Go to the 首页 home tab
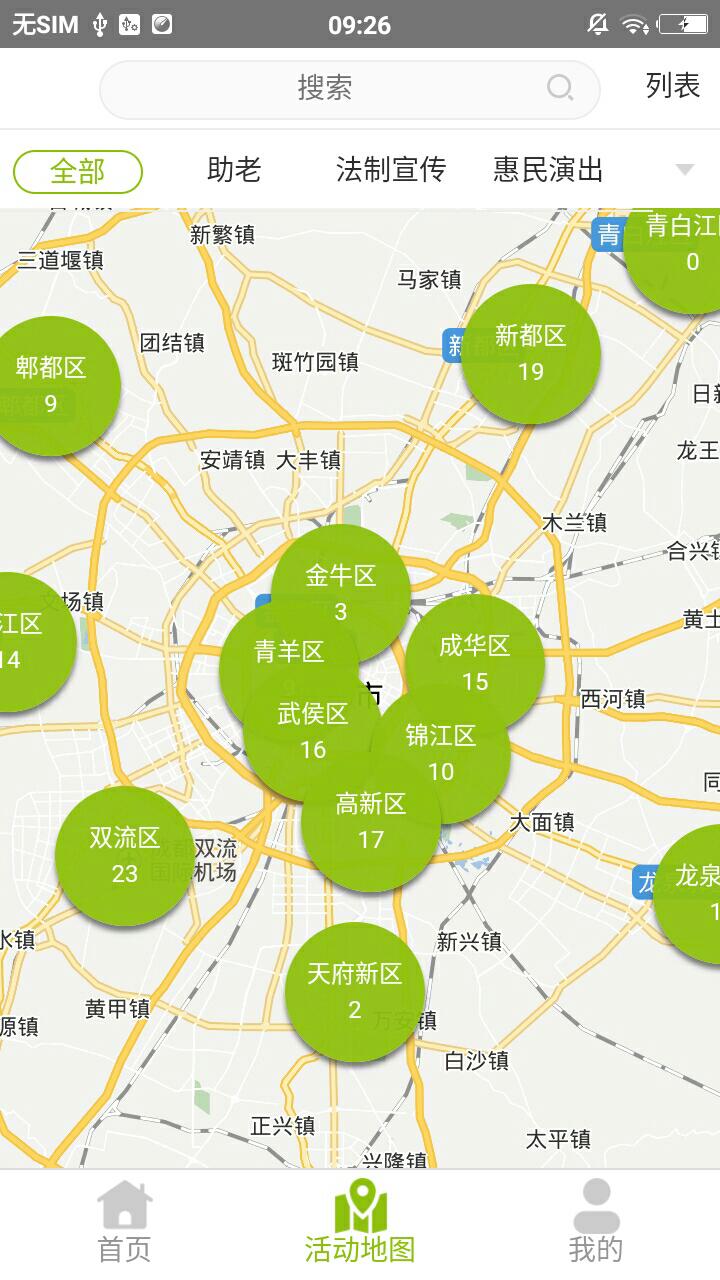 [125, 1222]
